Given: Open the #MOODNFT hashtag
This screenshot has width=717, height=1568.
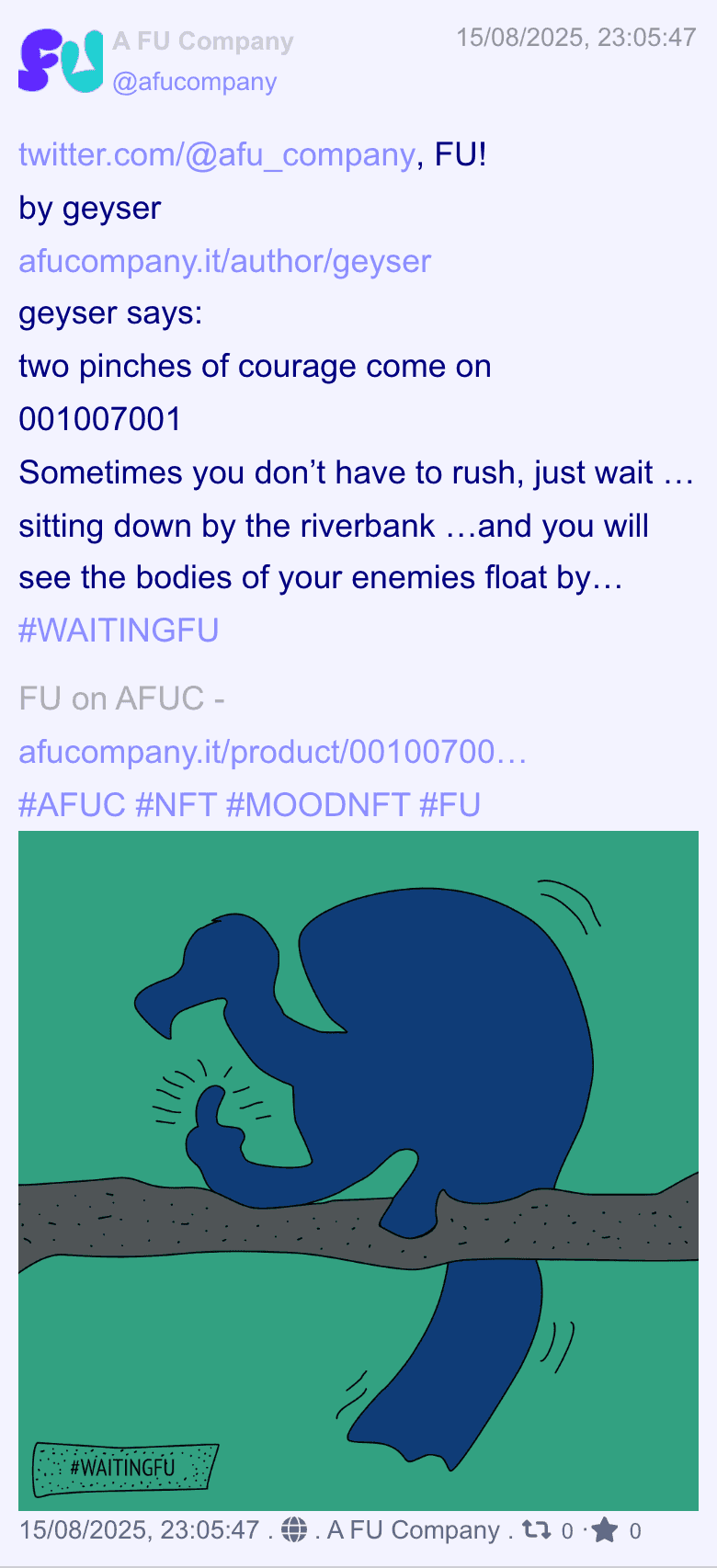Looking at the screenshot, I should 317,805.
